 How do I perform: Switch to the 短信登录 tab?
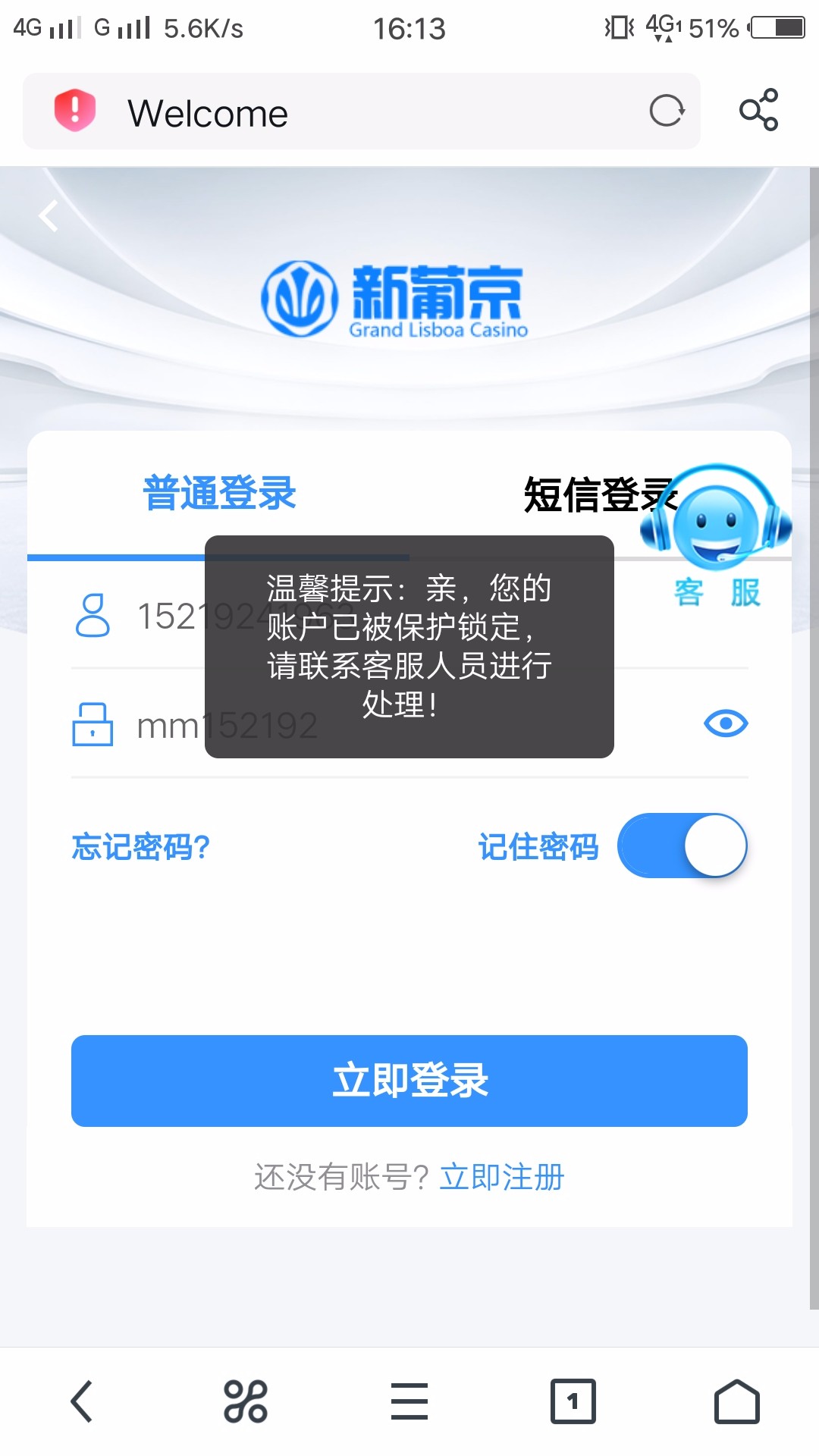point(584,495)
